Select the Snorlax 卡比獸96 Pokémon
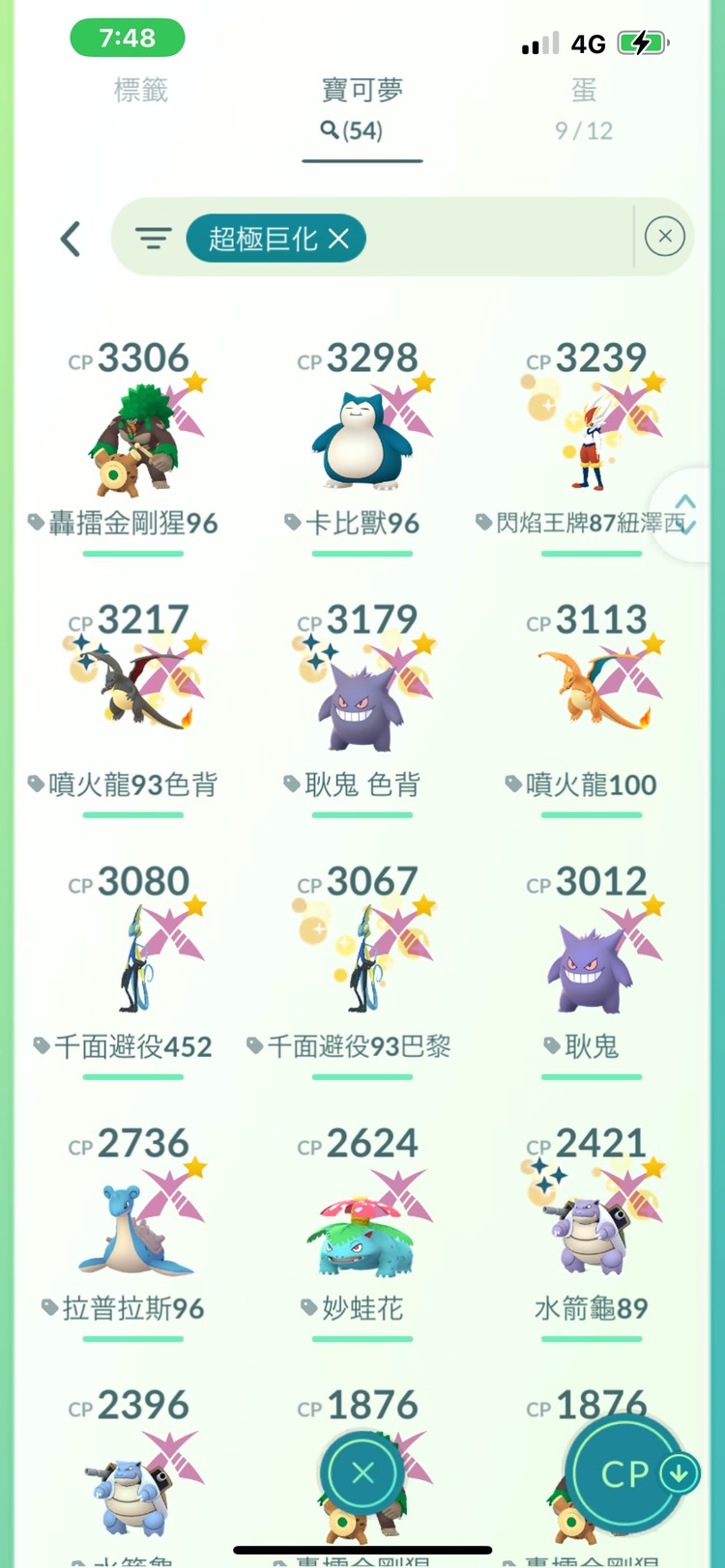The image size is (725, 1568). 362,435
